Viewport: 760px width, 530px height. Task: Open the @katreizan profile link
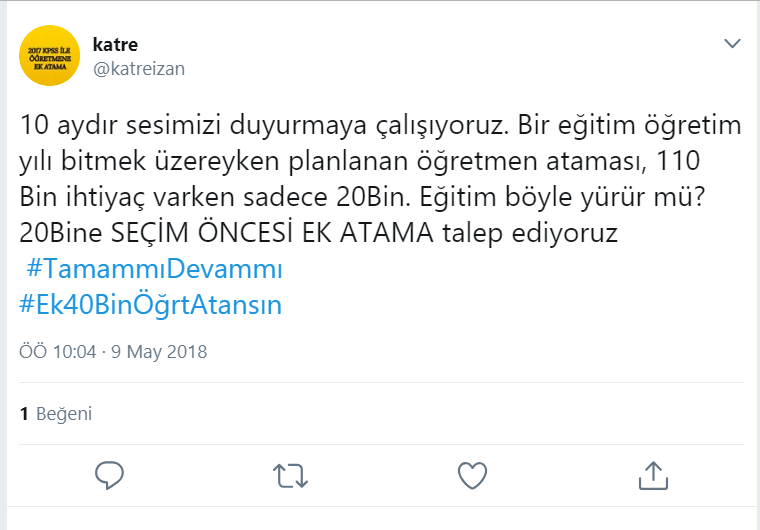click(x=138, y=69)
